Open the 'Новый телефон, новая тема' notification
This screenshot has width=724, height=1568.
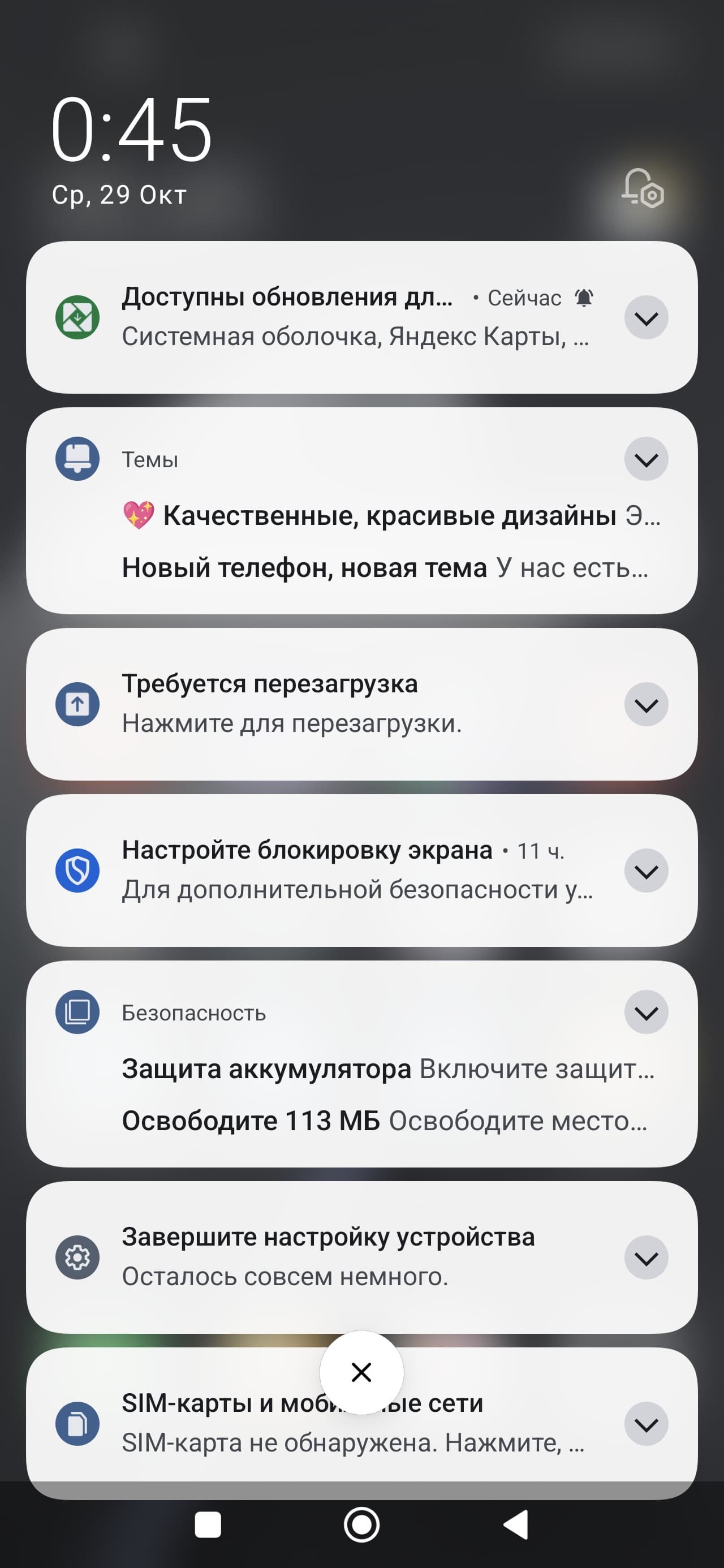pyautogui.click(x=383, y=568)
